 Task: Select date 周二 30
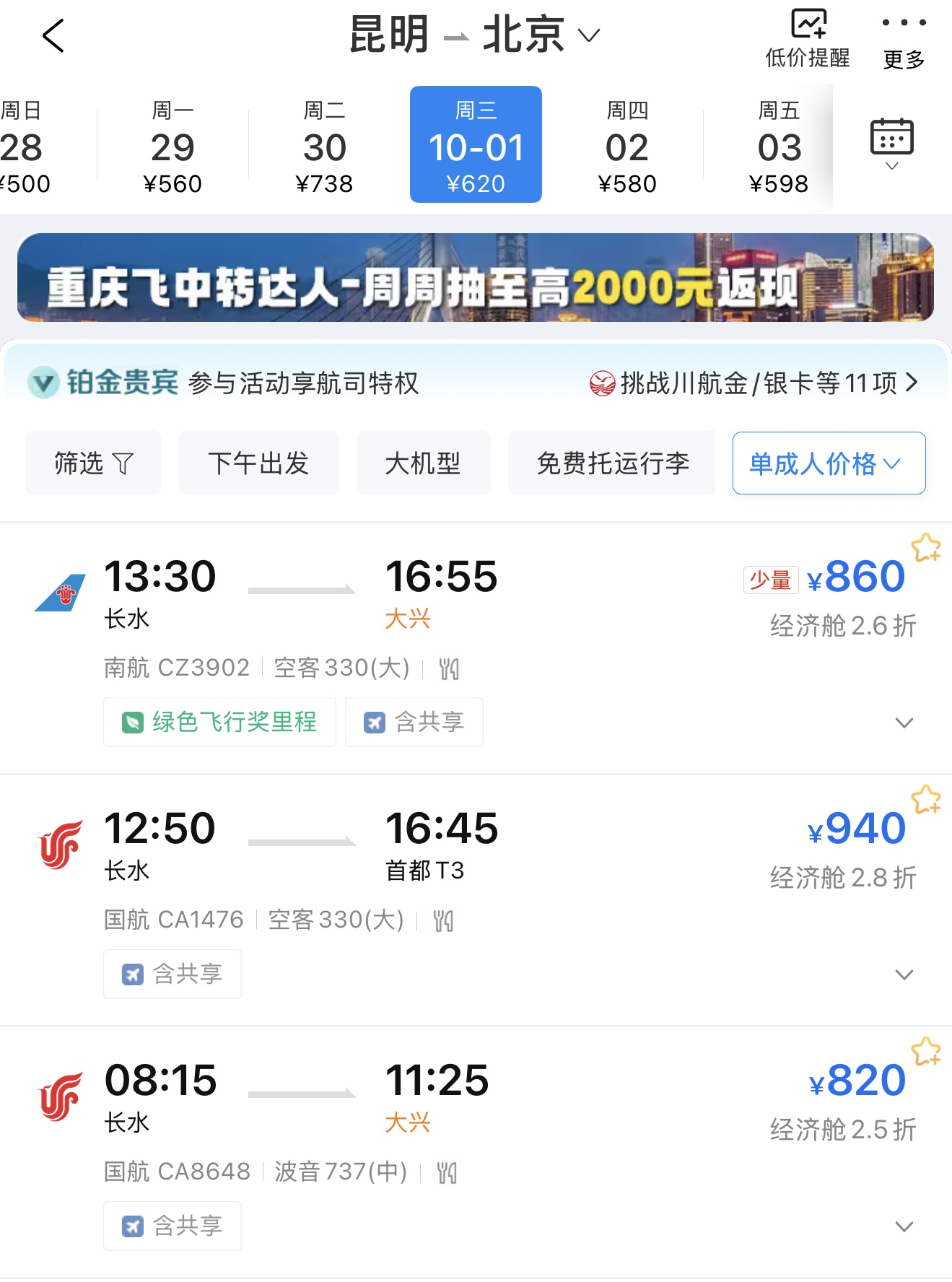324,145
